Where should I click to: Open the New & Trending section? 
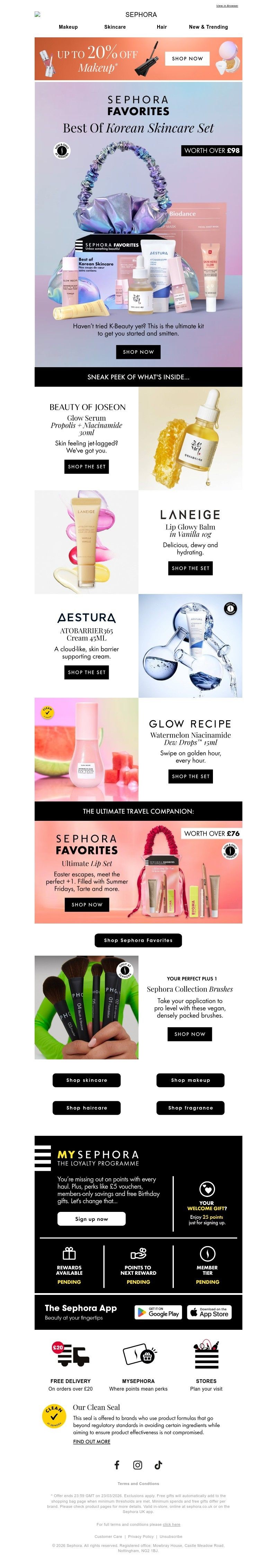tap(208, 27)
